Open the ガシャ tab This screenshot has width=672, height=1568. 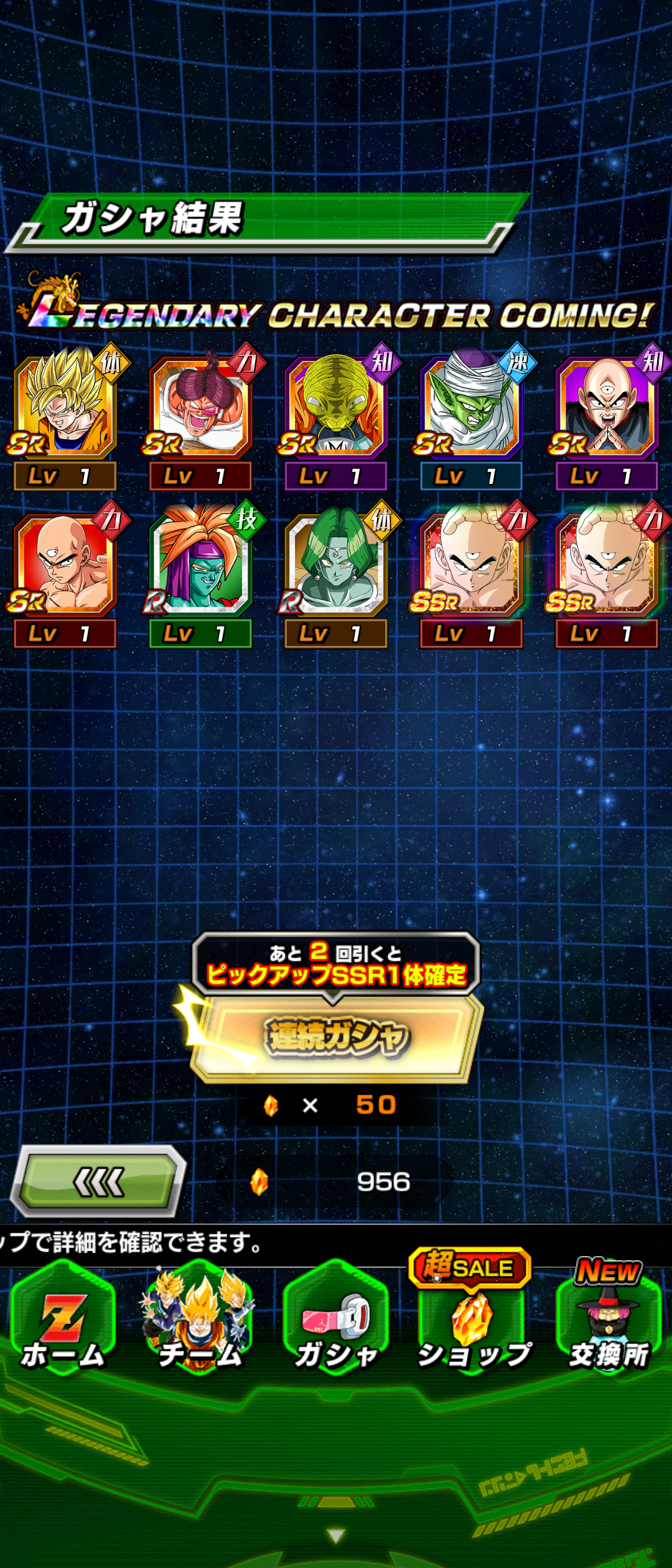pos(336,1322)
